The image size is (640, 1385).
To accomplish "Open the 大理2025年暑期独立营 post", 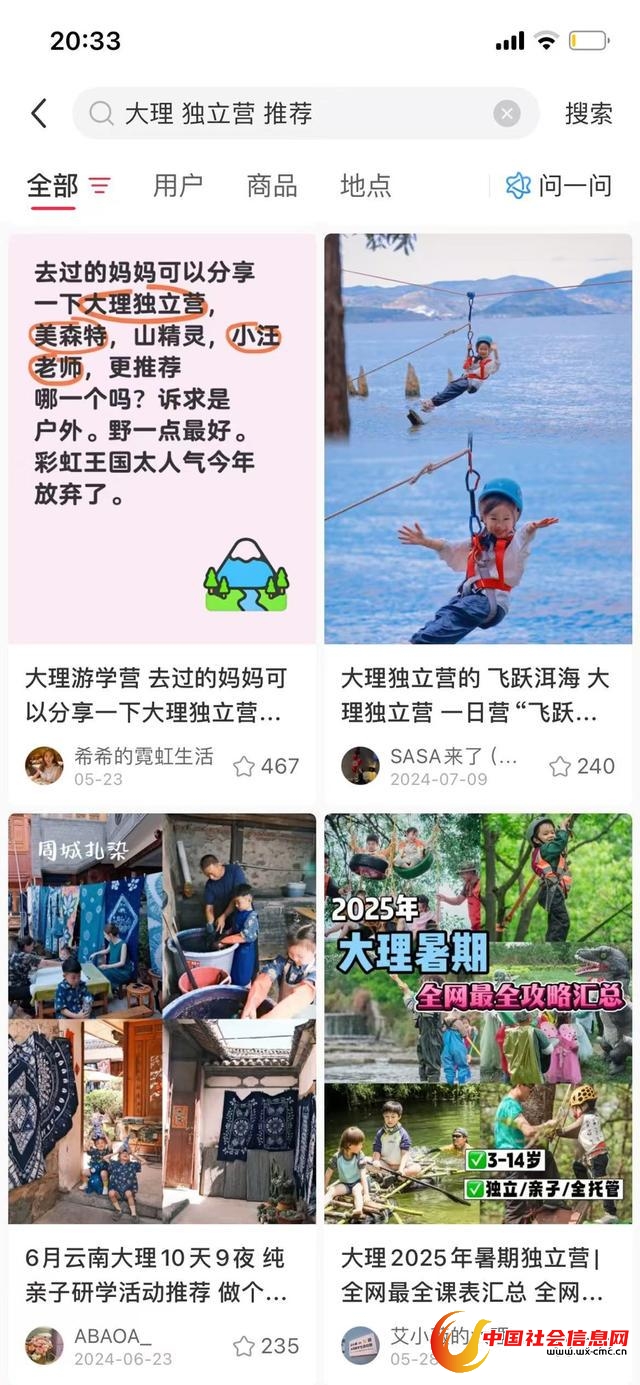I will coord(478,1018).
